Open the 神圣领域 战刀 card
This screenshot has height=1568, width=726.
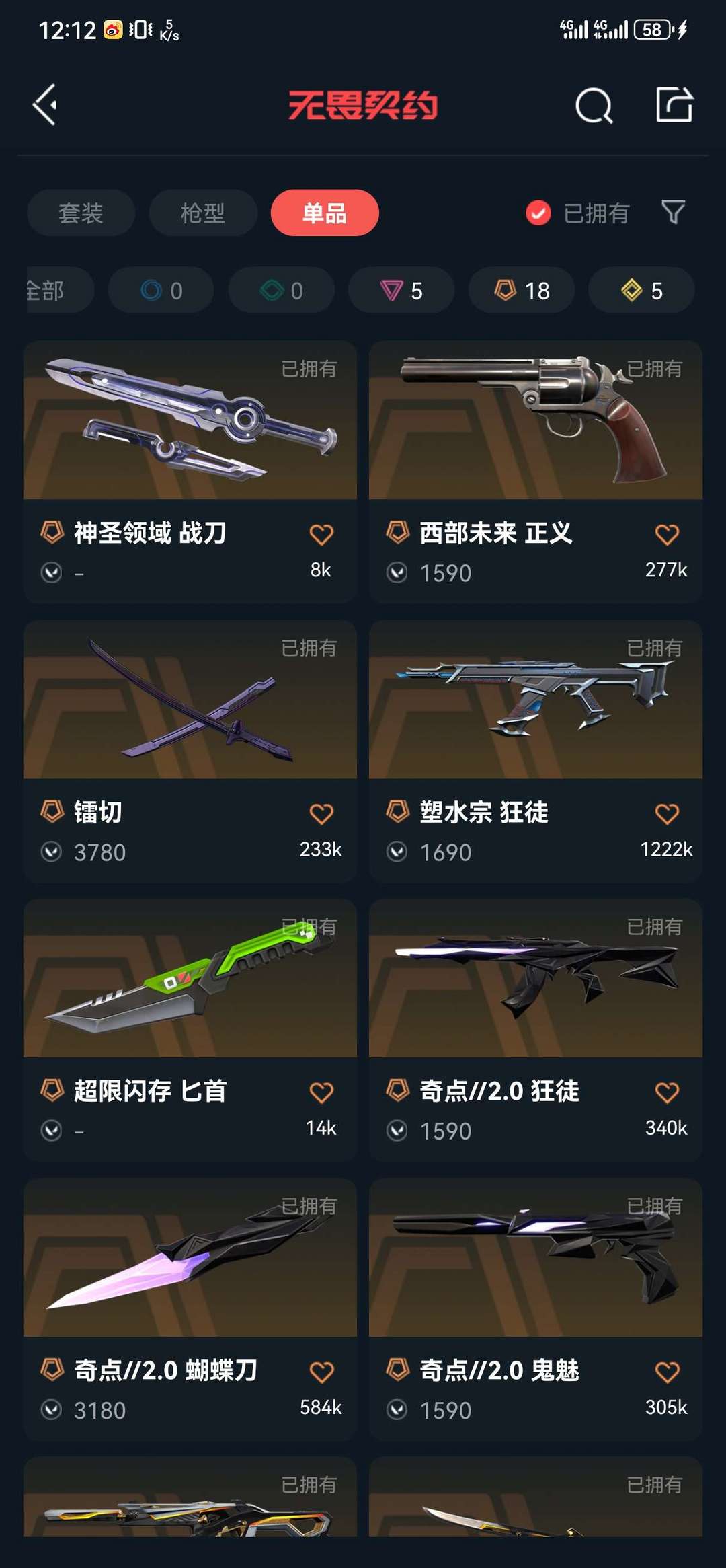click(190, 472)
